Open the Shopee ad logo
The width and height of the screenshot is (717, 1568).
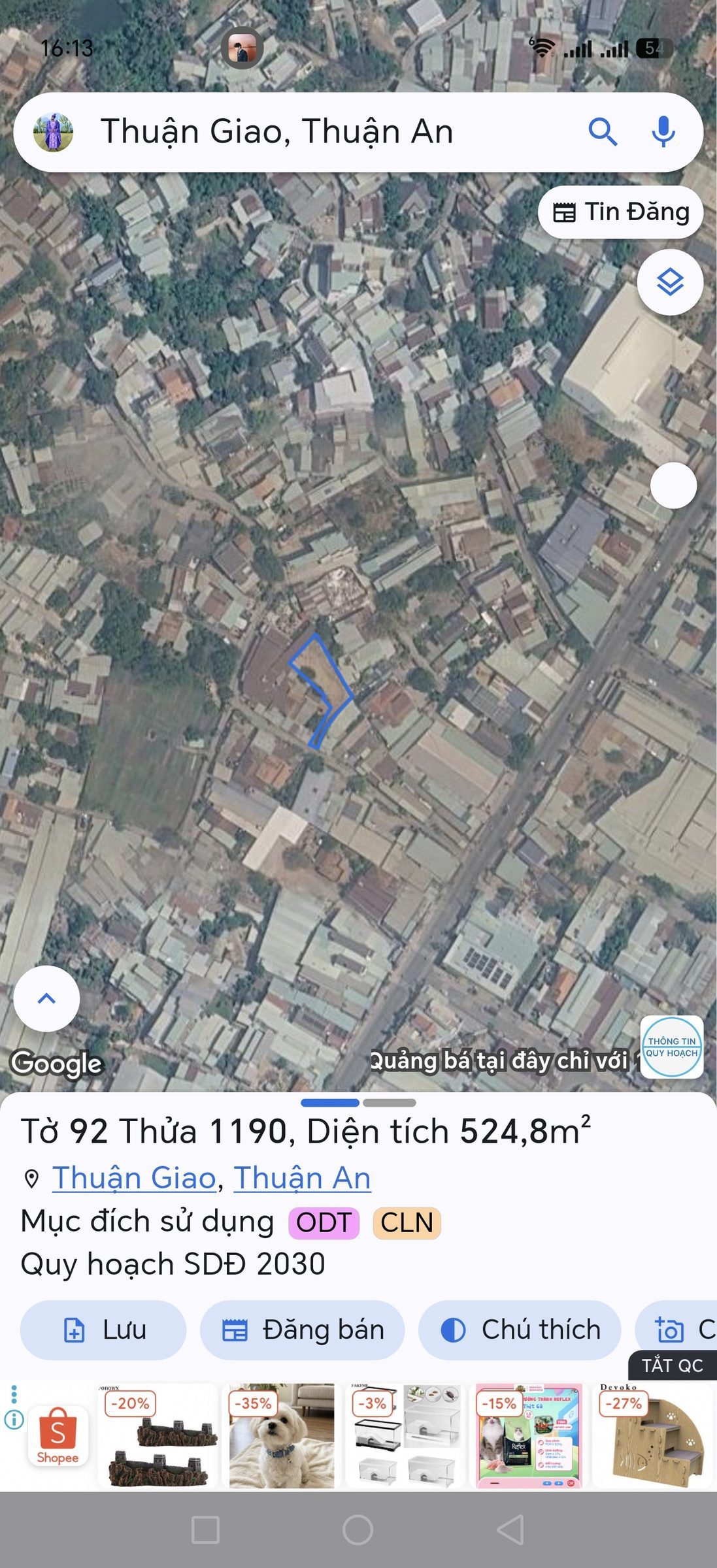[58, 1436]
